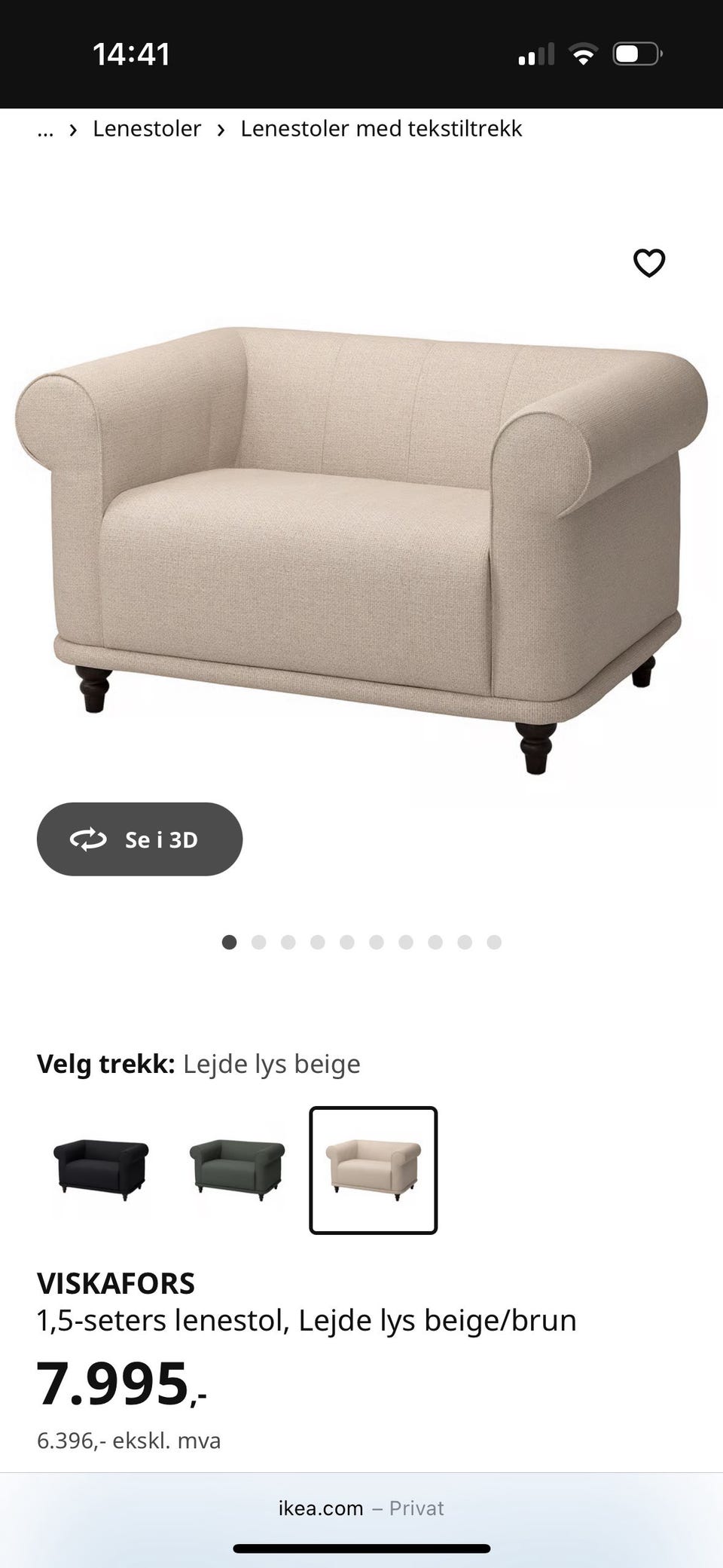The height and width of the screenshot is (1568, 723).
Task: Tap the 3D rotation icon on Se i 3D
Action: (x=87, y=839)
